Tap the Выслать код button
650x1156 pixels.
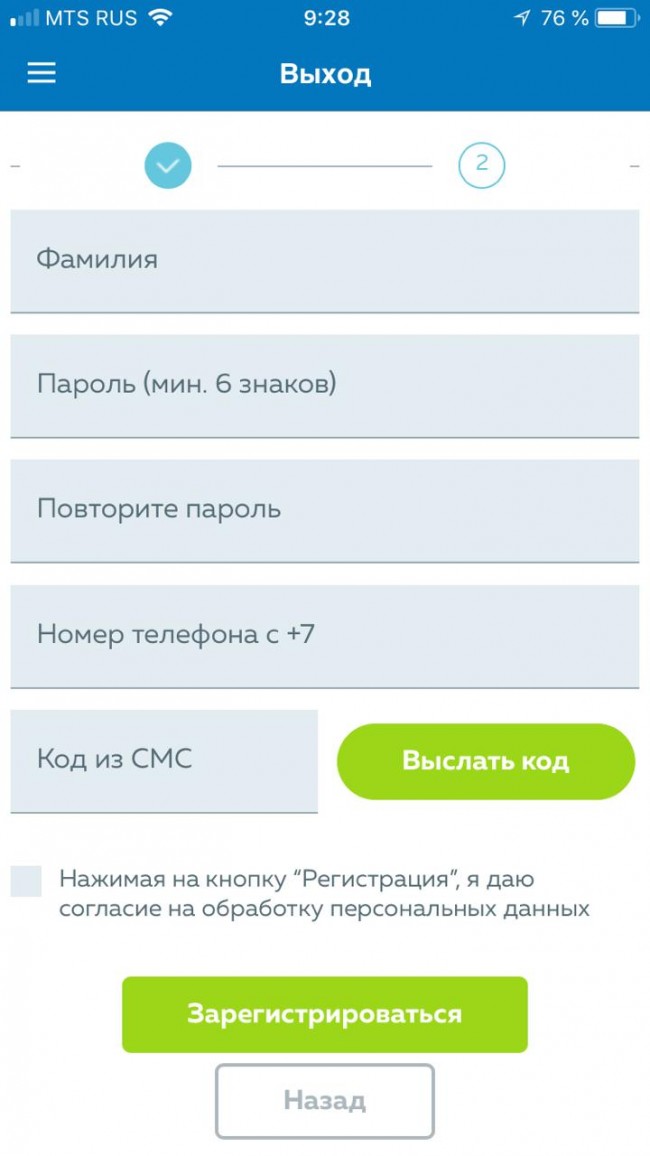[486, 761]
